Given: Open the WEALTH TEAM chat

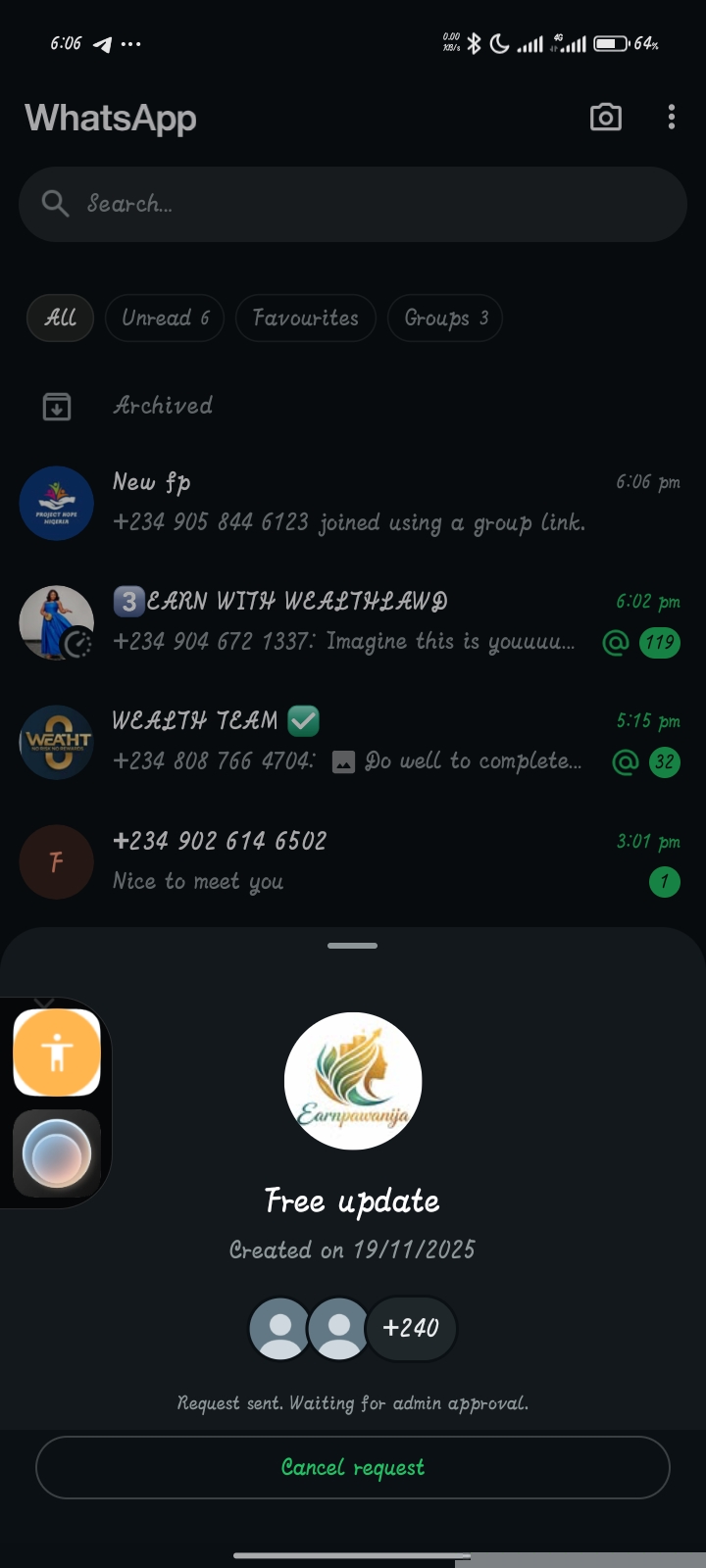Looking at the screenshot, I should click(353, 742).
